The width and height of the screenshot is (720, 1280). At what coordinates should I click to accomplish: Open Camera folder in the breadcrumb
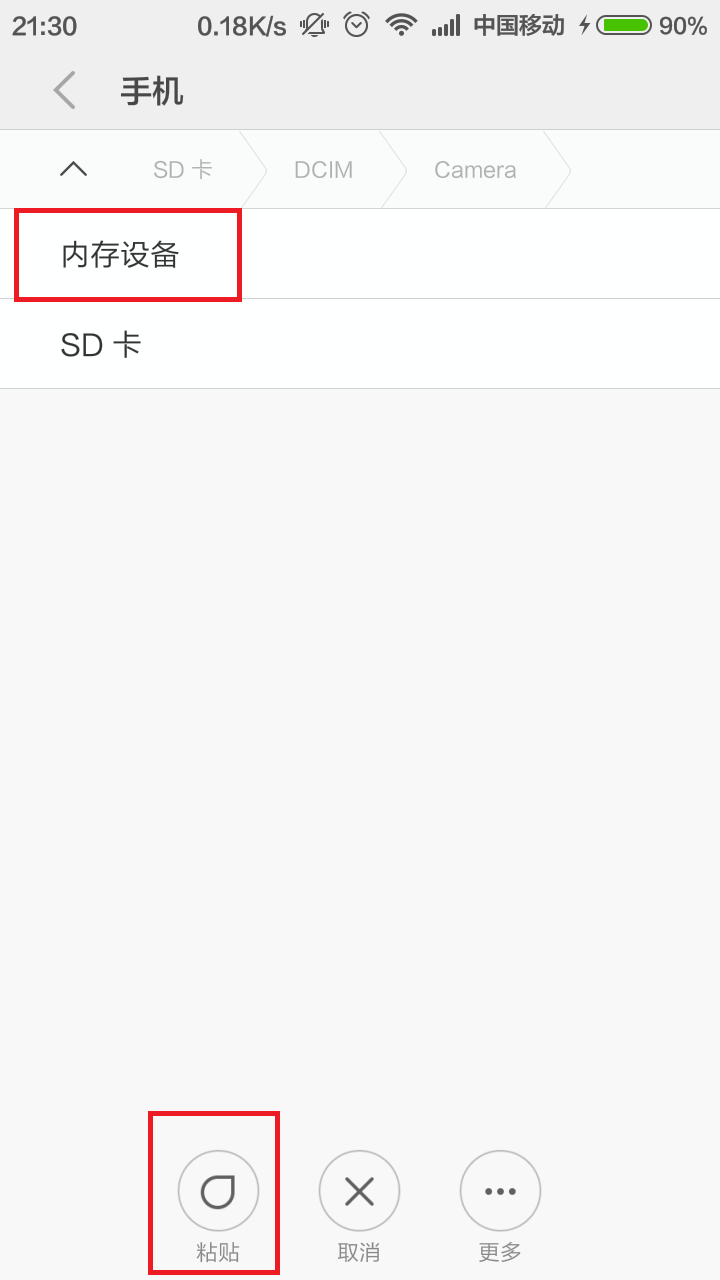pos(475,169)
